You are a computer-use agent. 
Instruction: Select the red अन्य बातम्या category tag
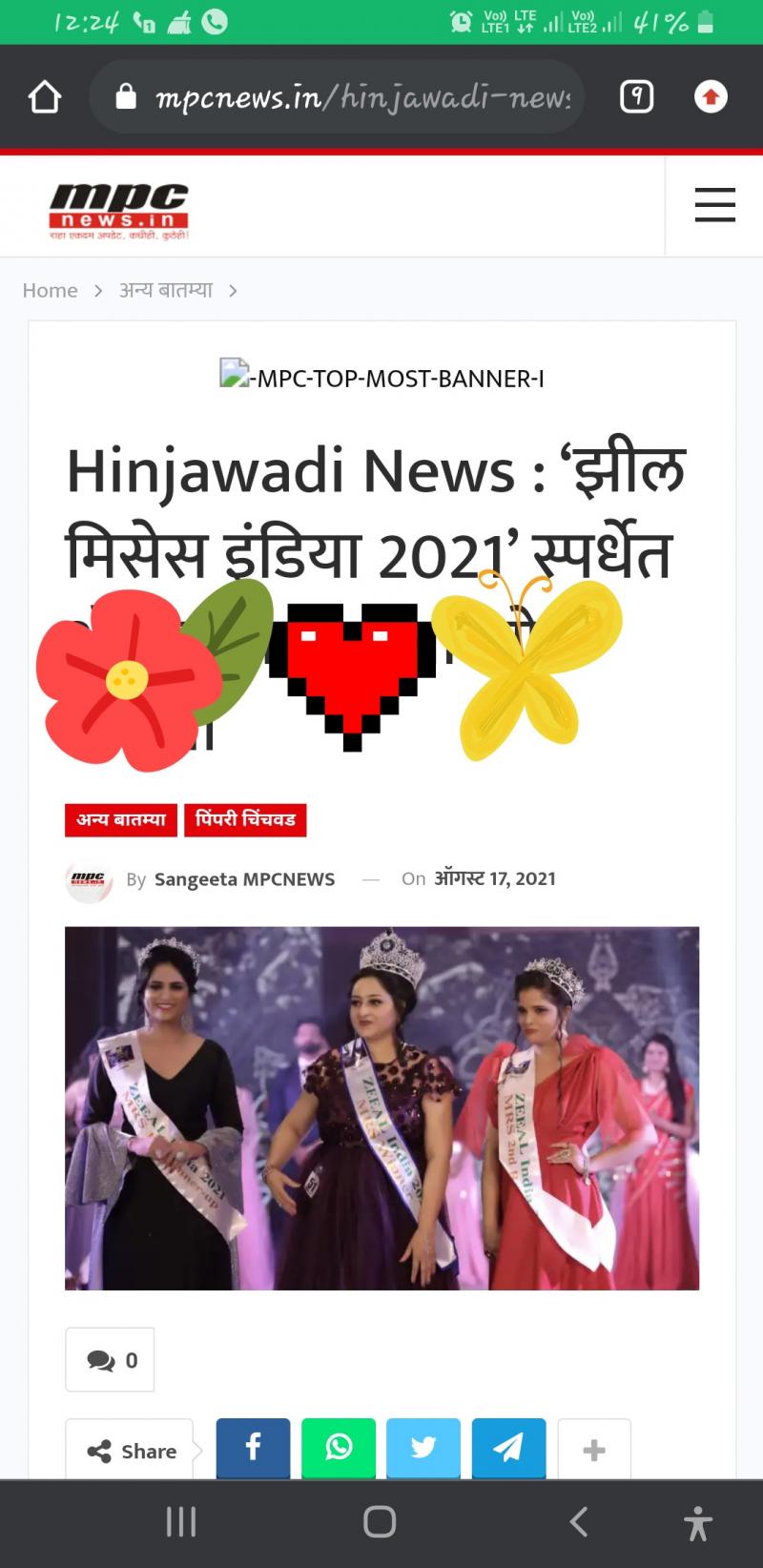[121, 819]
